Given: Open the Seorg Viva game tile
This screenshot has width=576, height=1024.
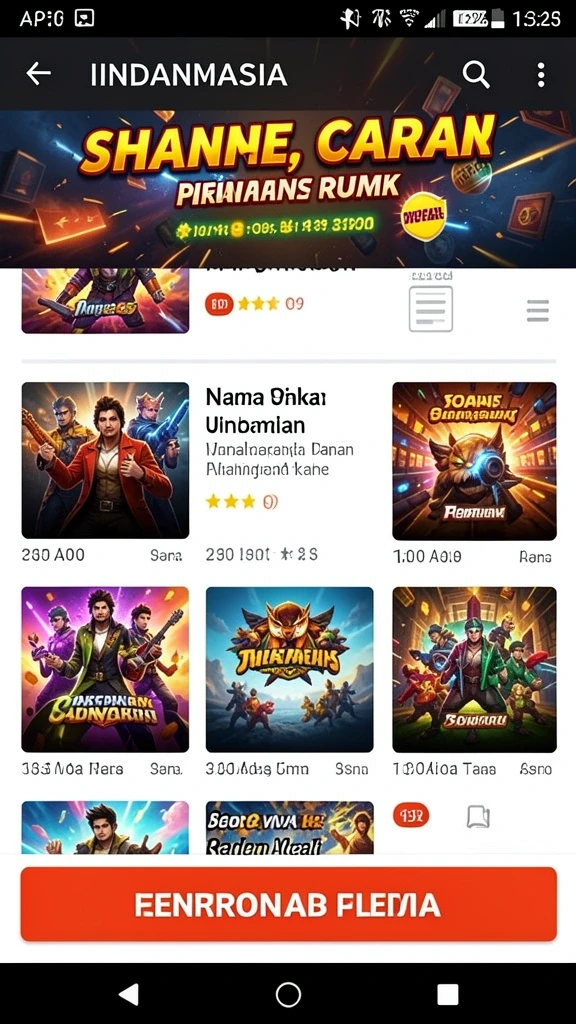Looking at the screenshot, I should (x=289, y=827).
